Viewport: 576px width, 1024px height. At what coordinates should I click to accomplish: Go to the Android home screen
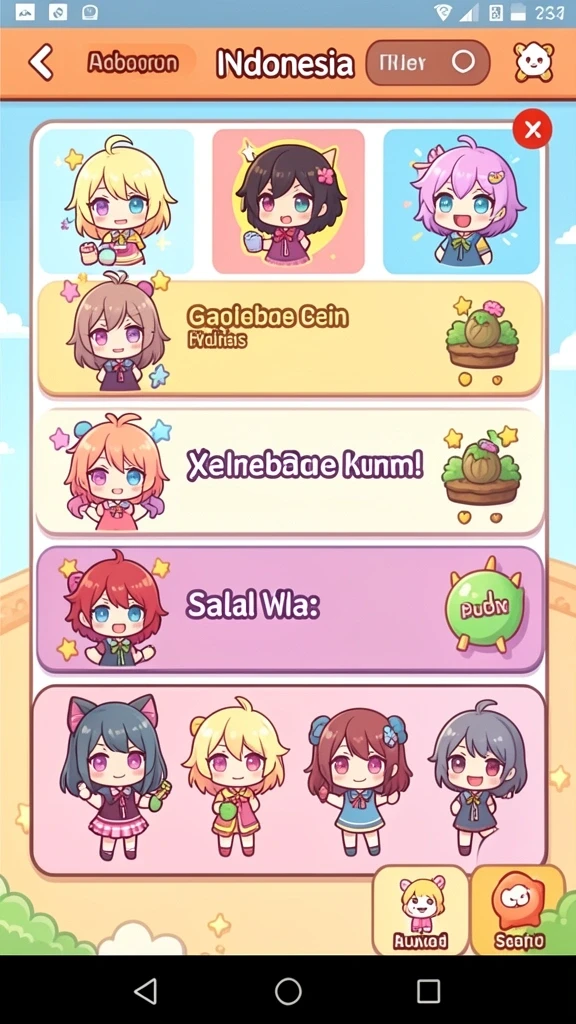(288, 991)
